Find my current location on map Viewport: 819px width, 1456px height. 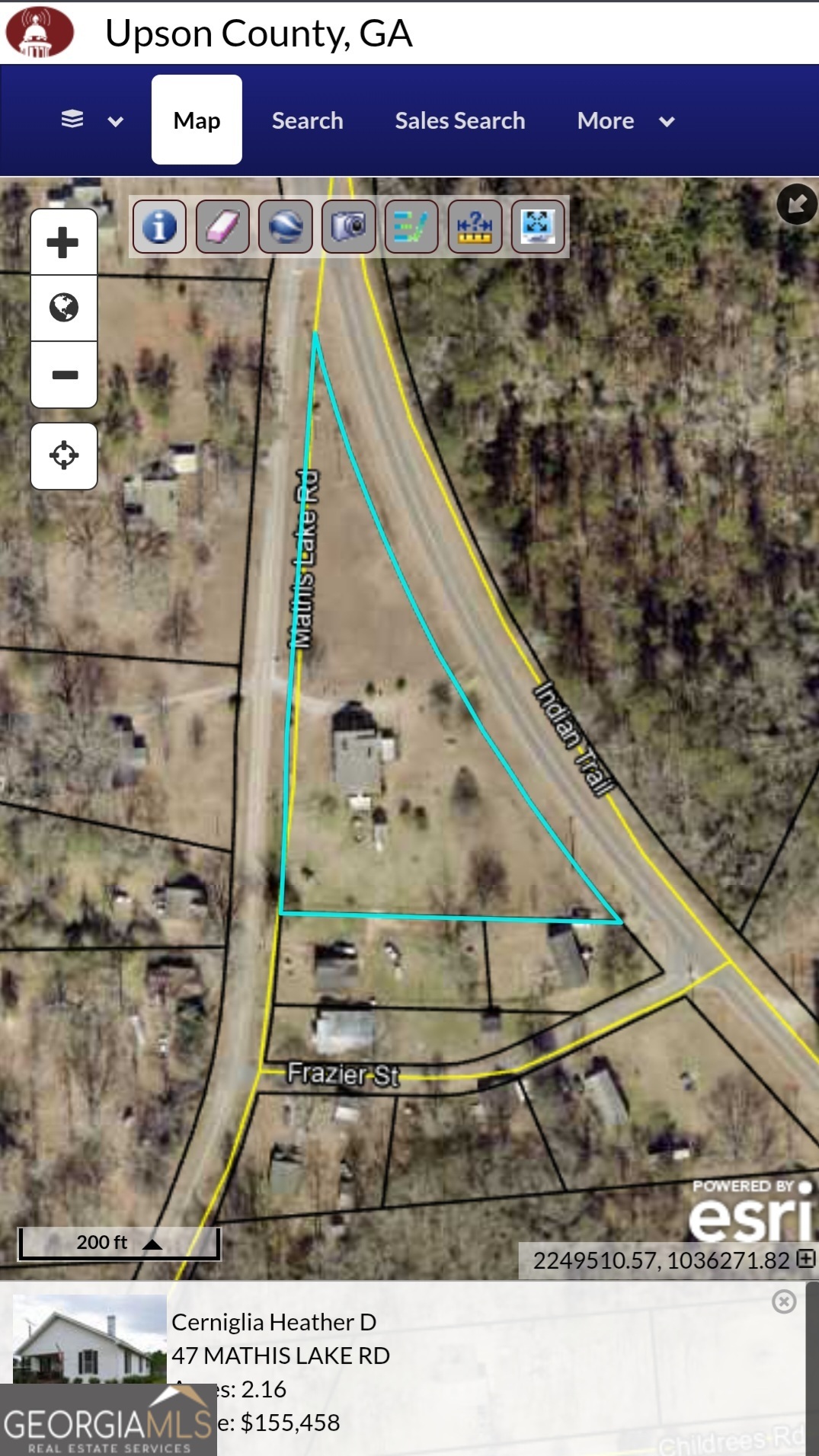click(x=63, y=455)
